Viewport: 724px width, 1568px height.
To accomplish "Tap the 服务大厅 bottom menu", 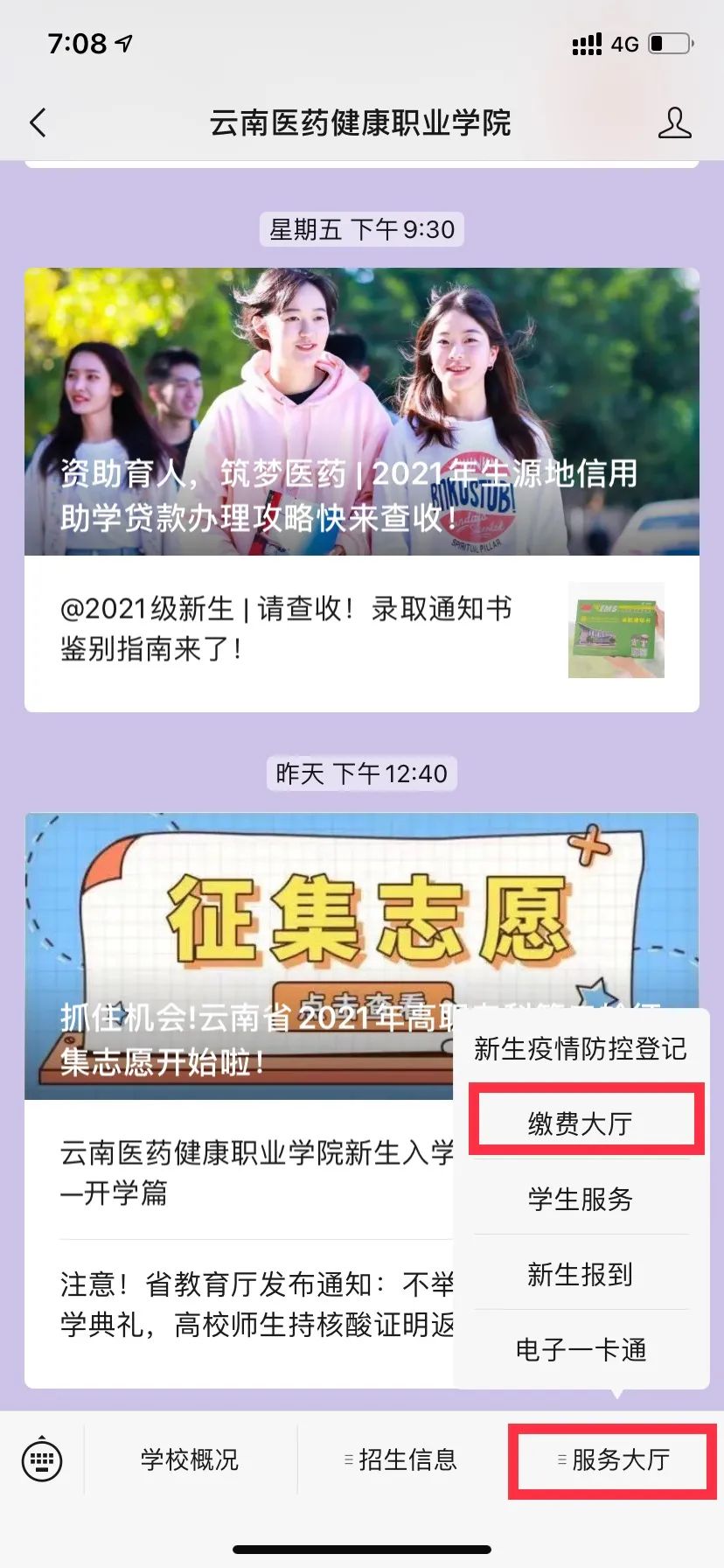I will 614,1459.
